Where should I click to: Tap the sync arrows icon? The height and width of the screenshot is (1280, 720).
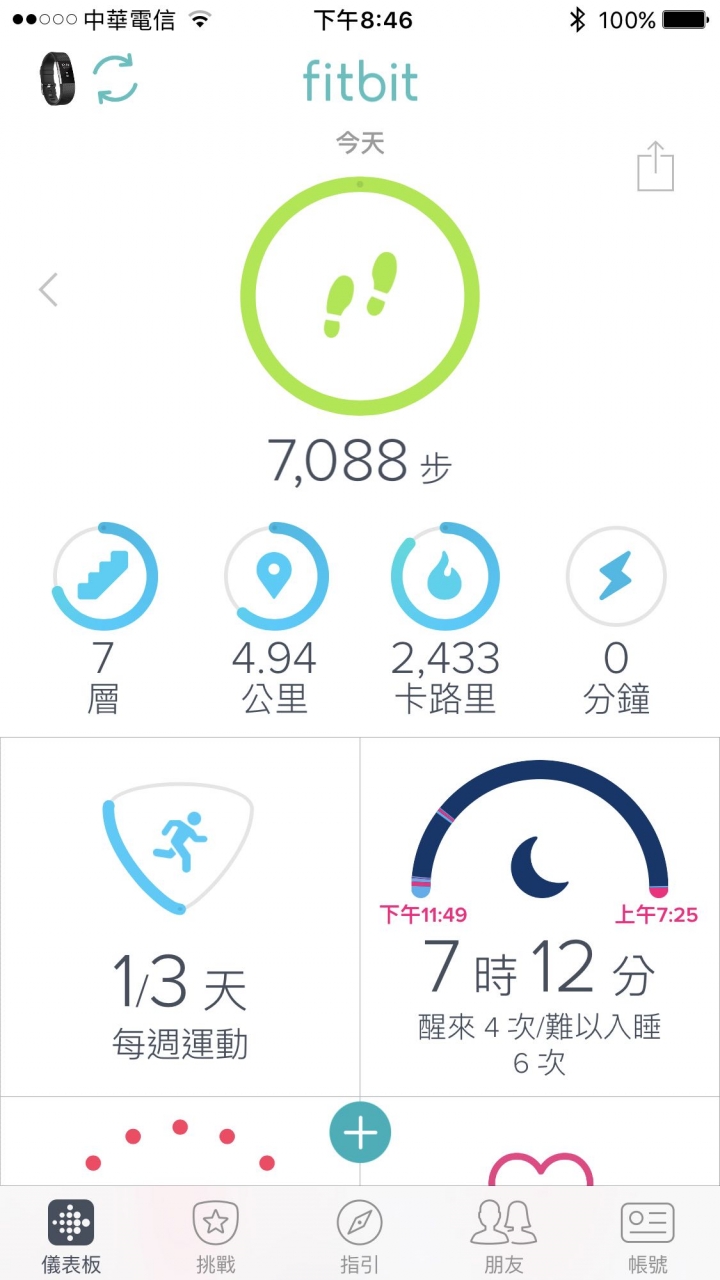pyautogui.click(x=116, y=79)
